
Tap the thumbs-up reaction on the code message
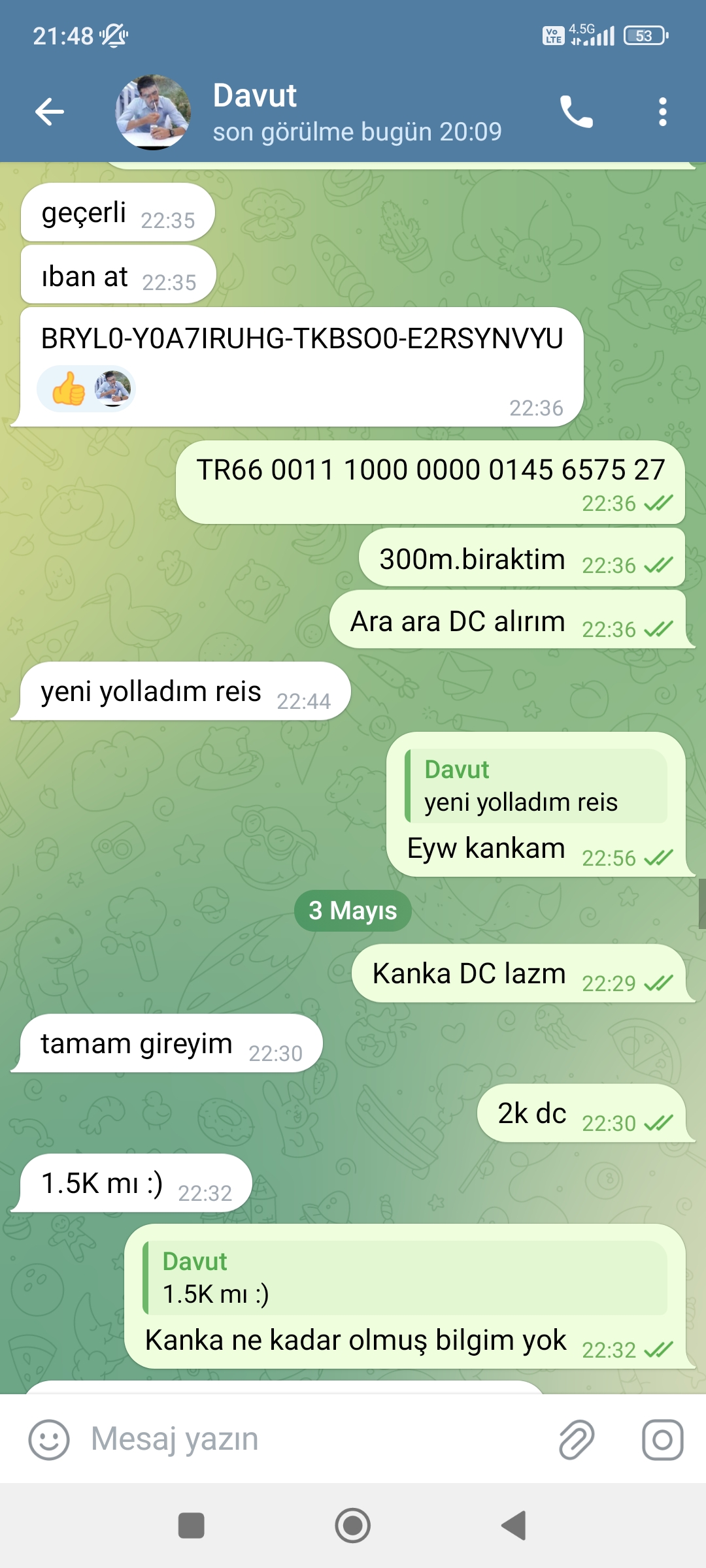[86, 389]
